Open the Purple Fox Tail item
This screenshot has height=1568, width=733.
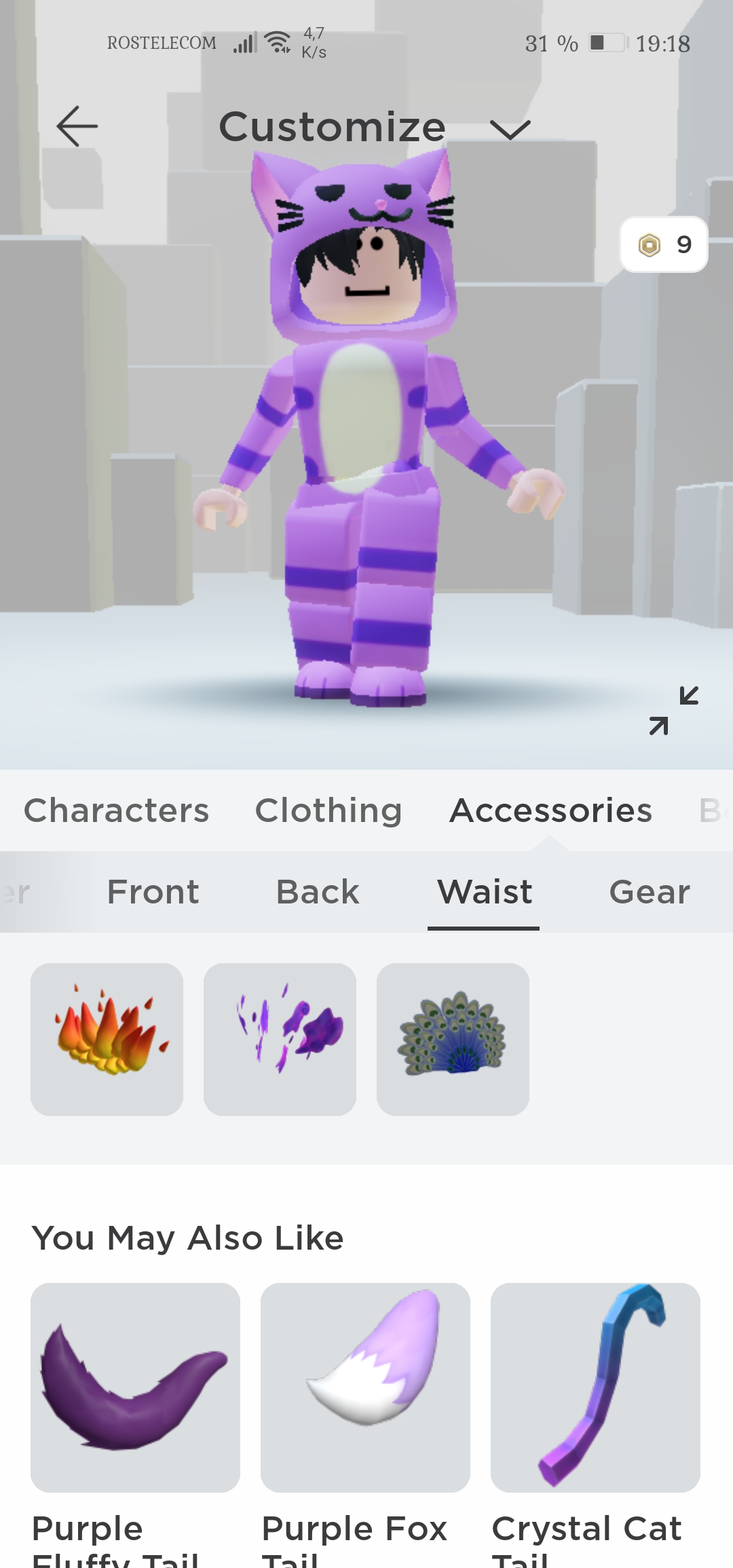[365, 1387]
